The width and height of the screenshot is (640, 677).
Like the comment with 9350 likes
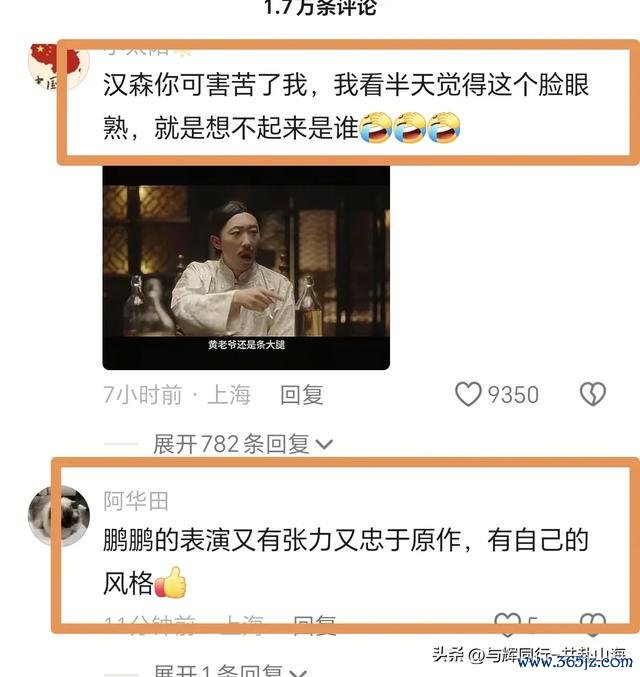[469, 395]
